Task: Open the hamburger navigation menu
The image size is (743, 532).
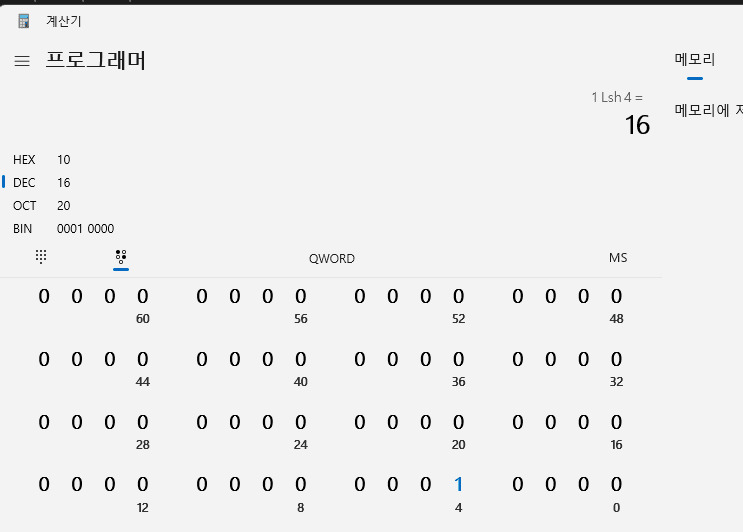Action: point(22,61)
